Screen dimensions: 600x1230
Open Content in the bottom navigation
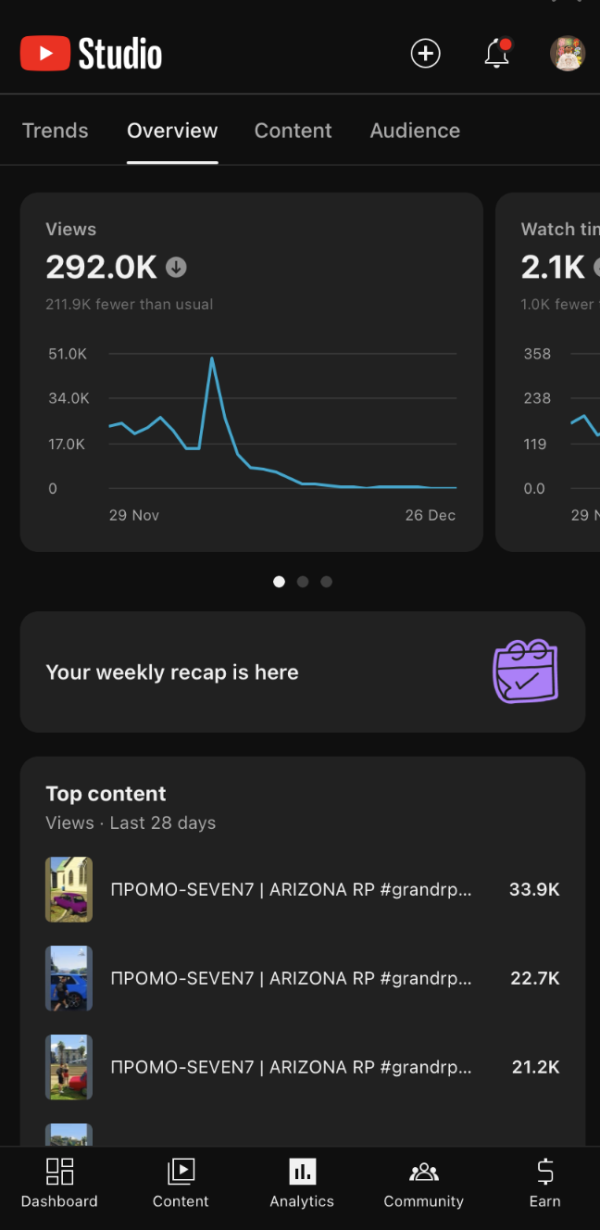point(181,1184)
